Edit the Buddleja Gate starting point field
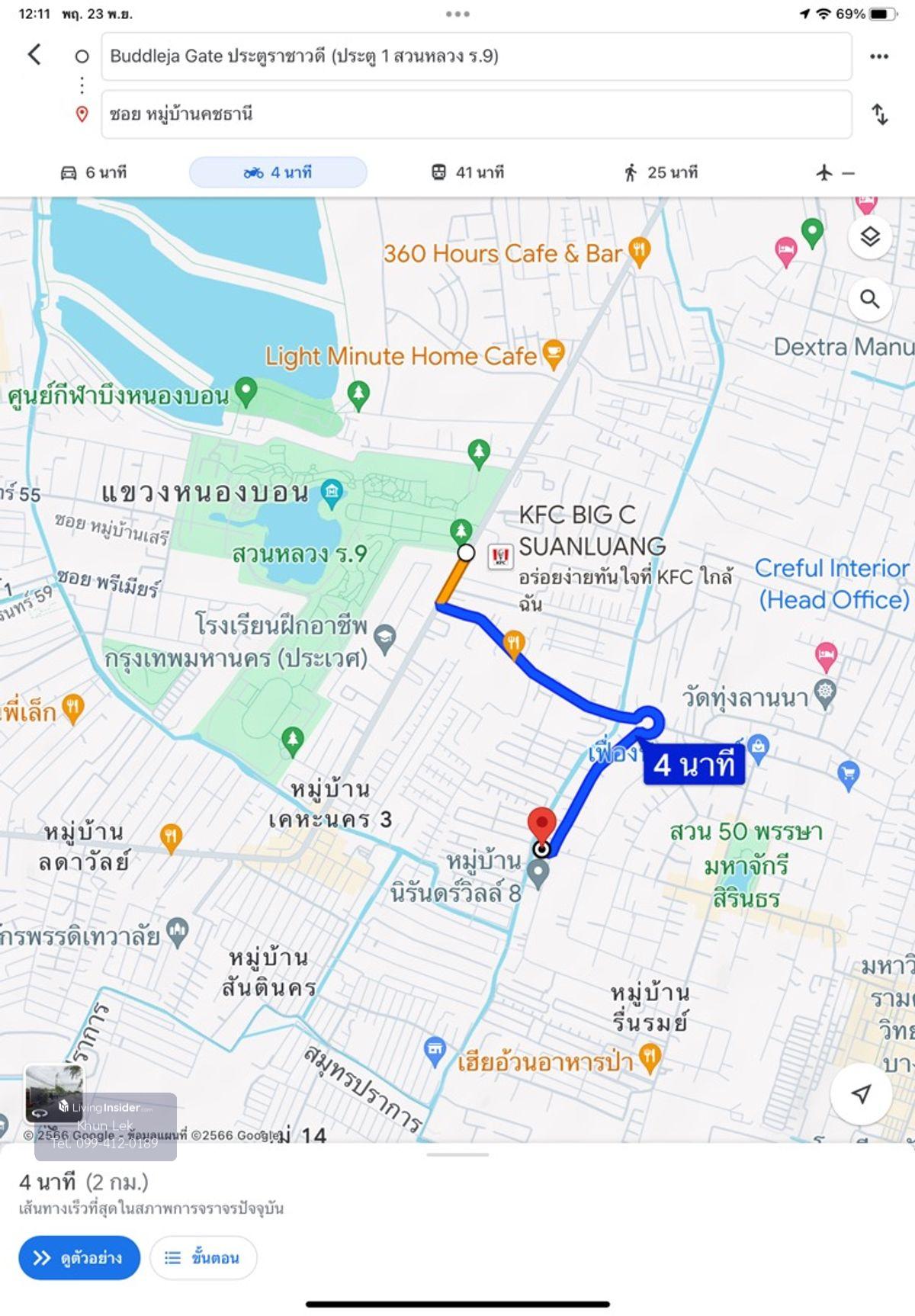The width and height of the screenshot is (915, 1316). coord(476,56)
